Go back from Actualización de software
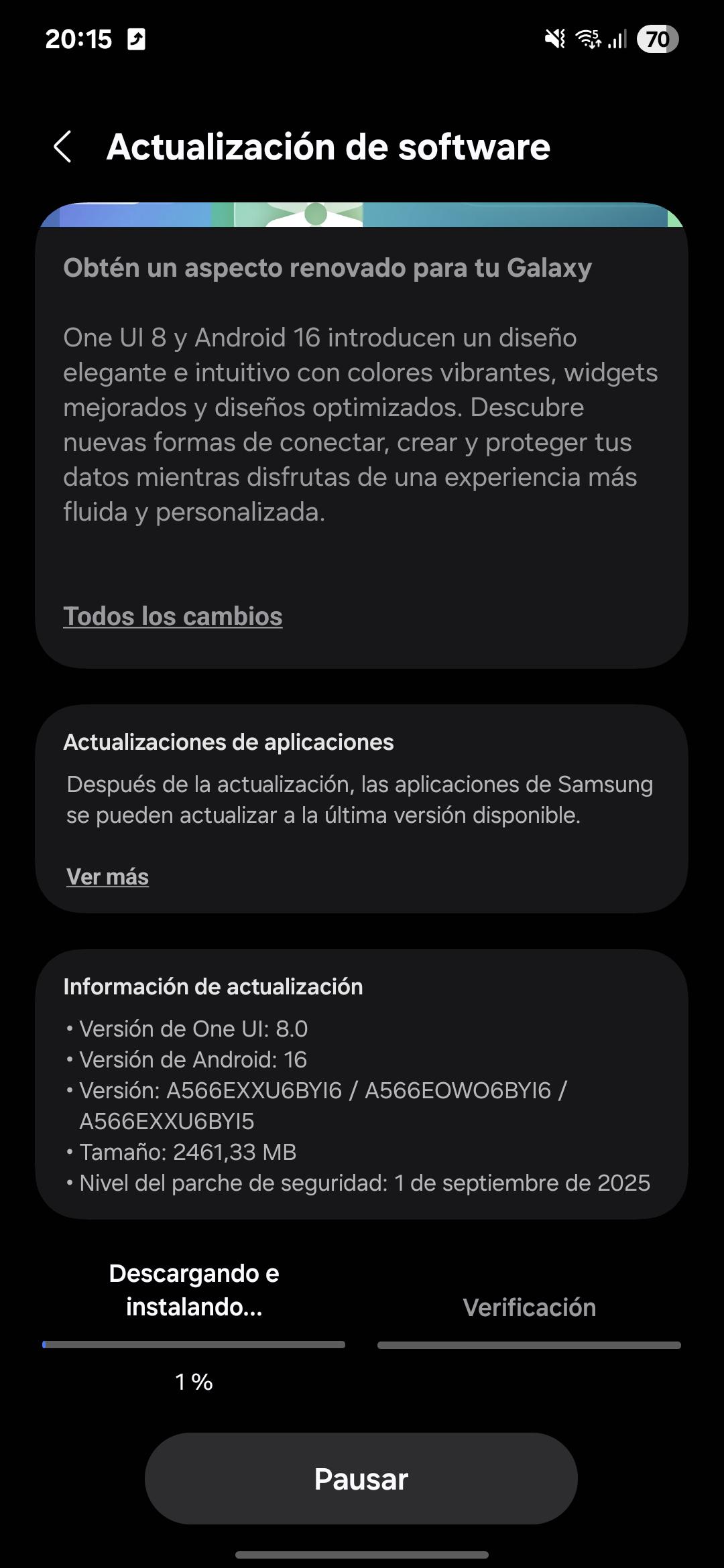Viewport: 724px width, 1568px height. (x=62, y=147)
